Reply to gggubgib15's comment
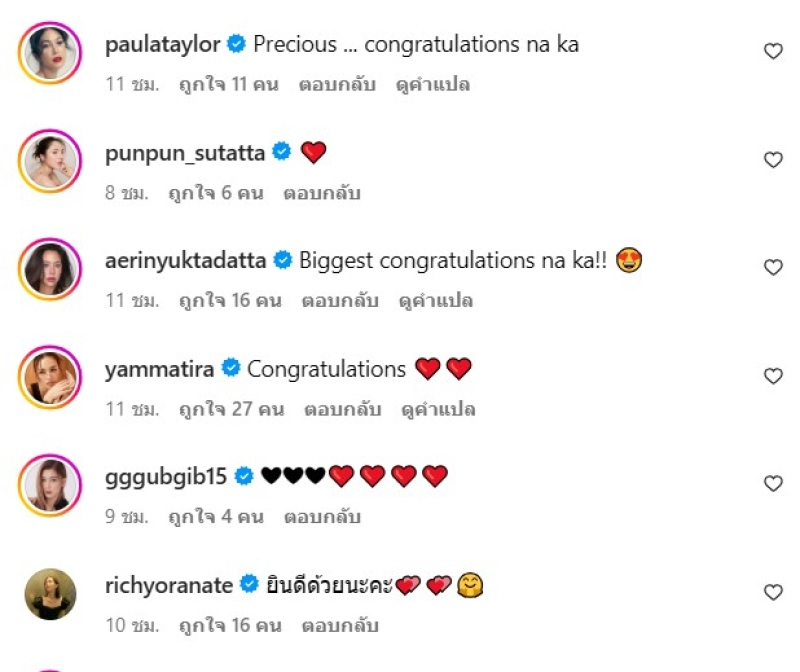This screenshot has width=800, height=672. click(322, 517)
